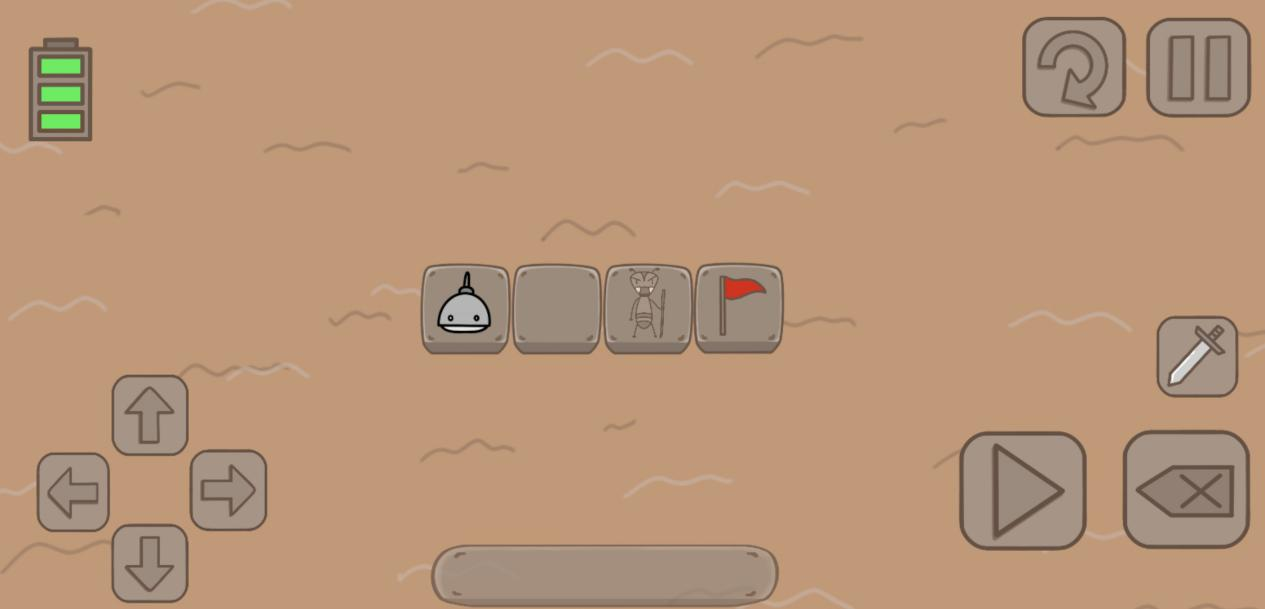Add a right arrow move
This screenshot has width=1265, height=609.
228,490
